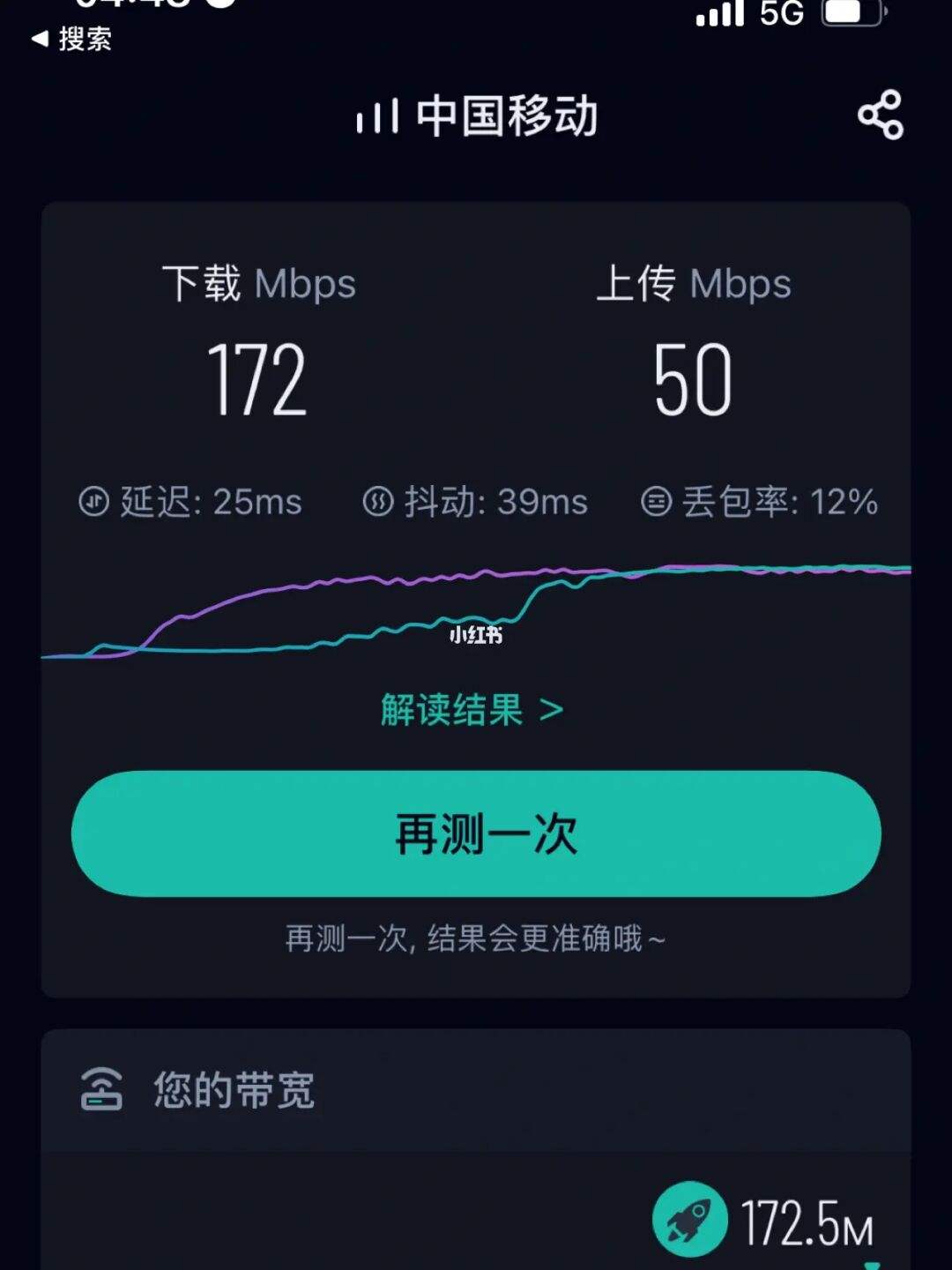Select the 50 upload Mbps value

tap(692, 379)
